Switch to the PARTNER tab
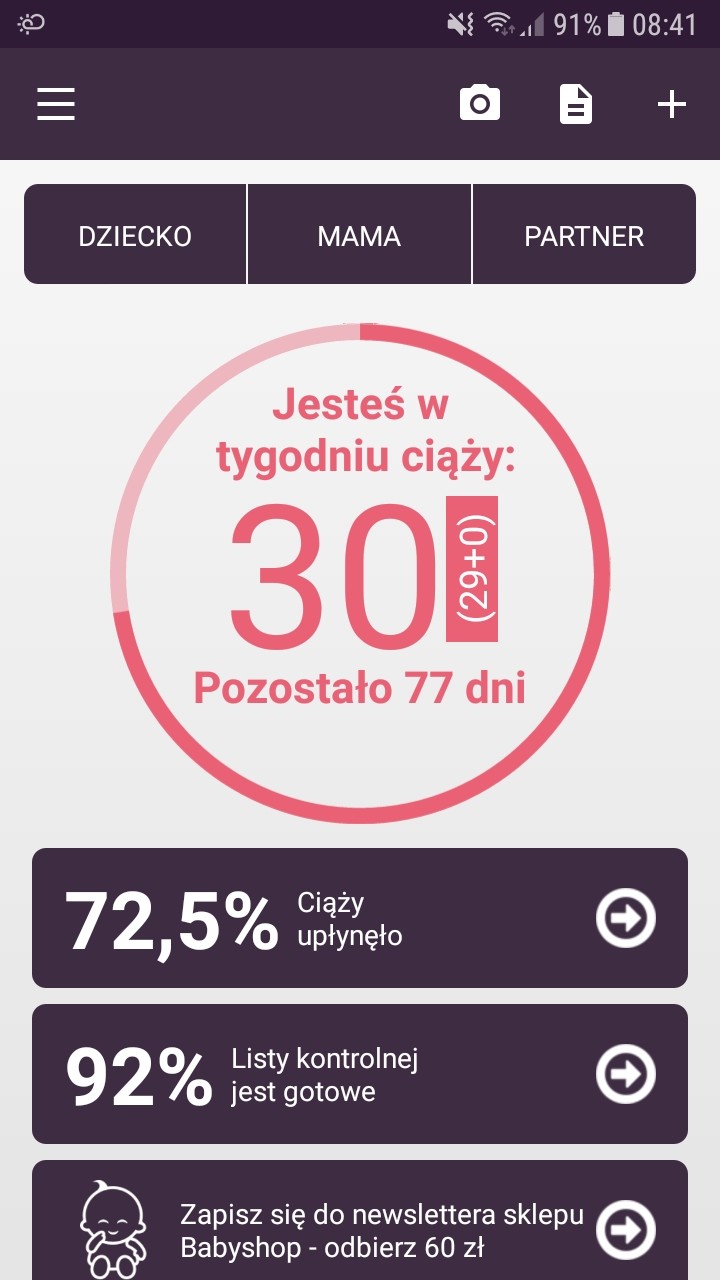Image resolution: width=720 pixels, height=1280 pixels. [584, 236]
